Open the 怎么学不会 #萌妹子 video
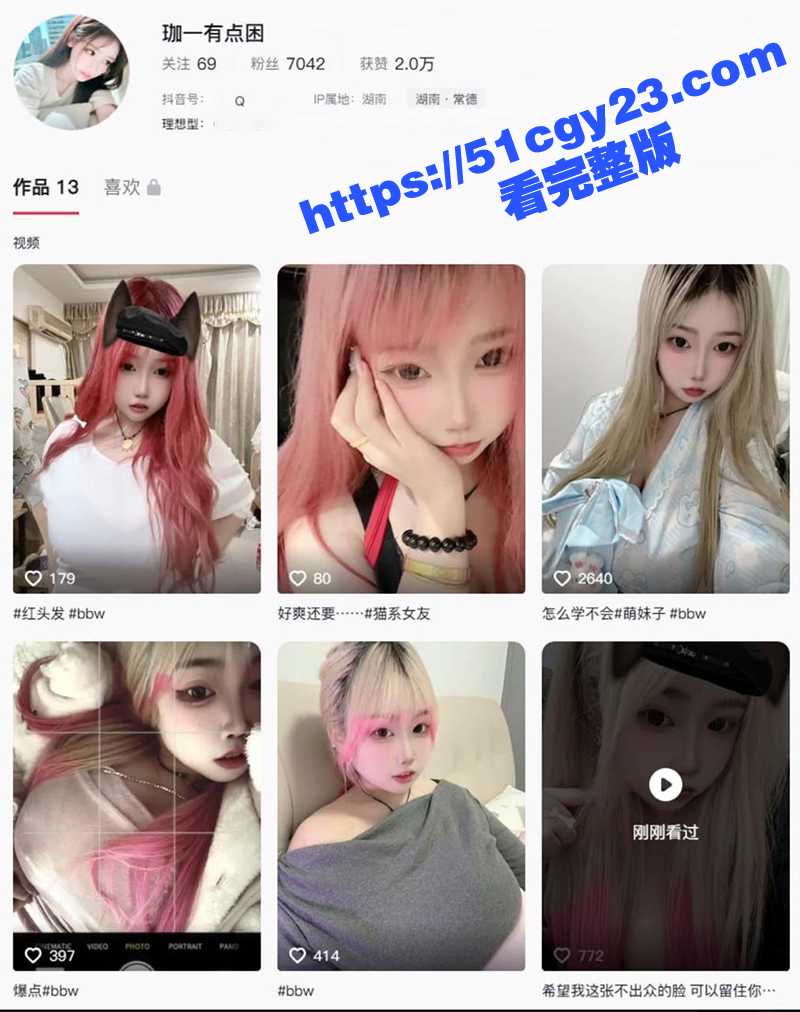The width and height of the screenshot is (800, 1012). pyautogui.click(x=665, y=429)
